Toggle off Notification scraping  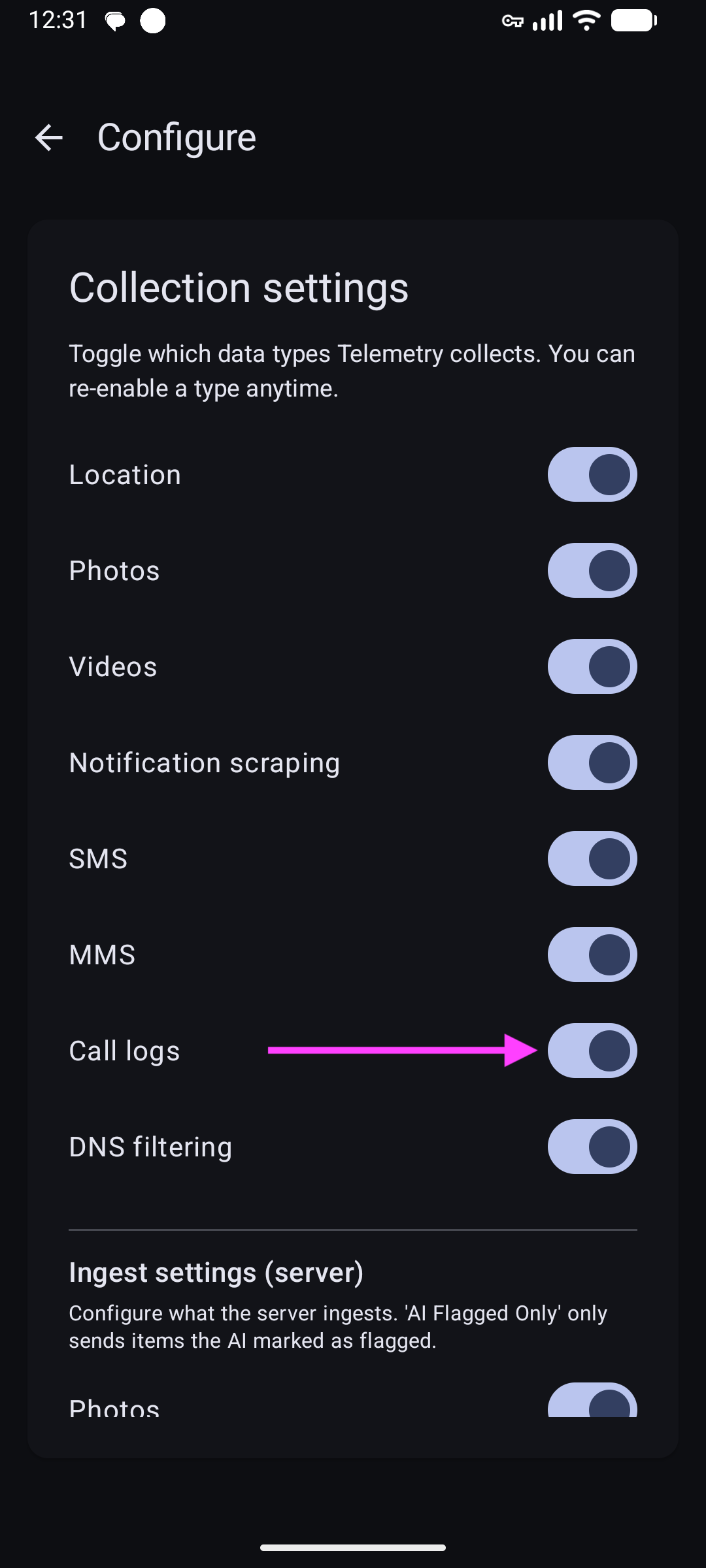tap(592, 762)
